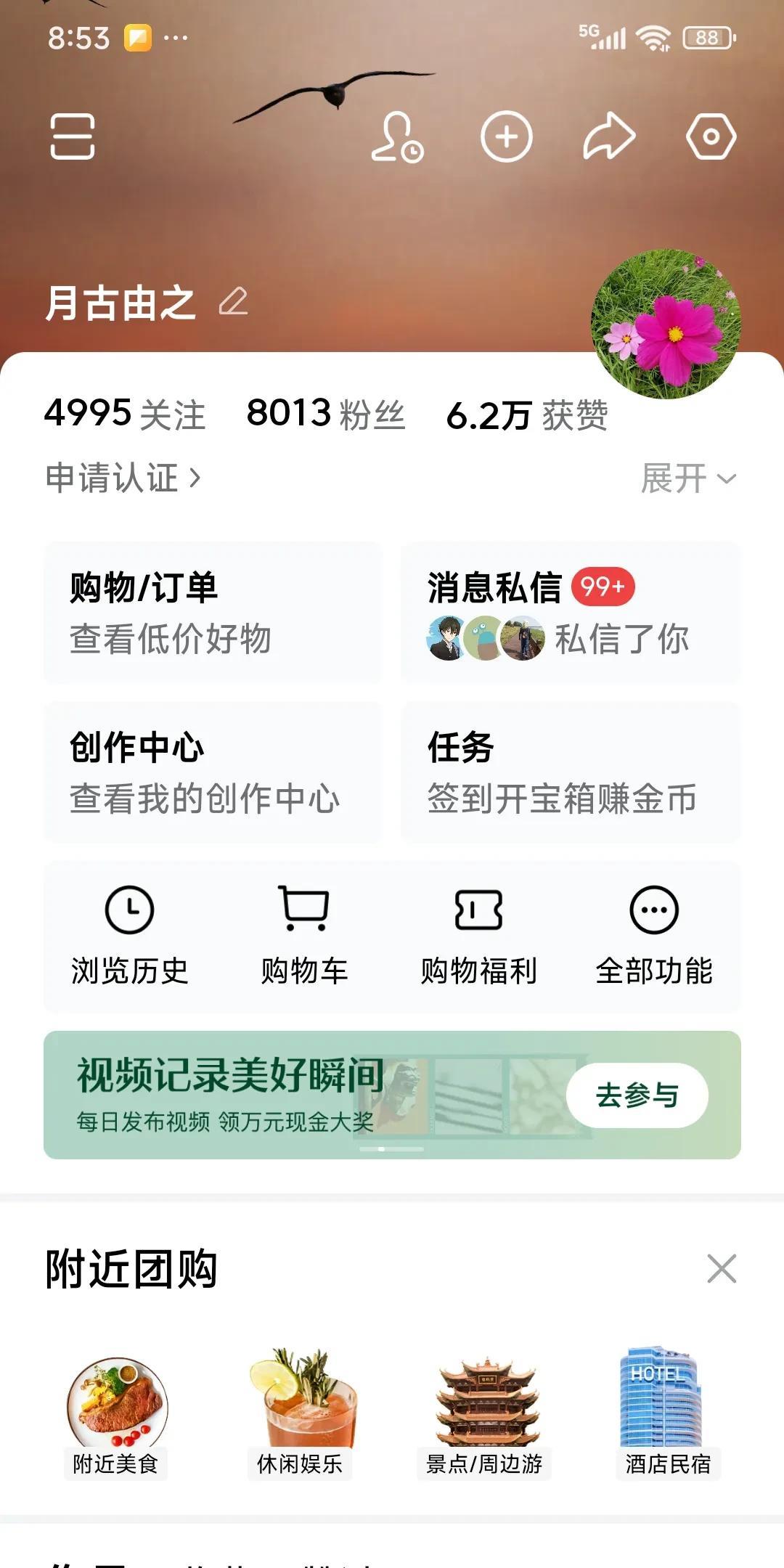784x1568 pixels.
Task: Show 全部功能 all functions
Action: pos(654,936)
